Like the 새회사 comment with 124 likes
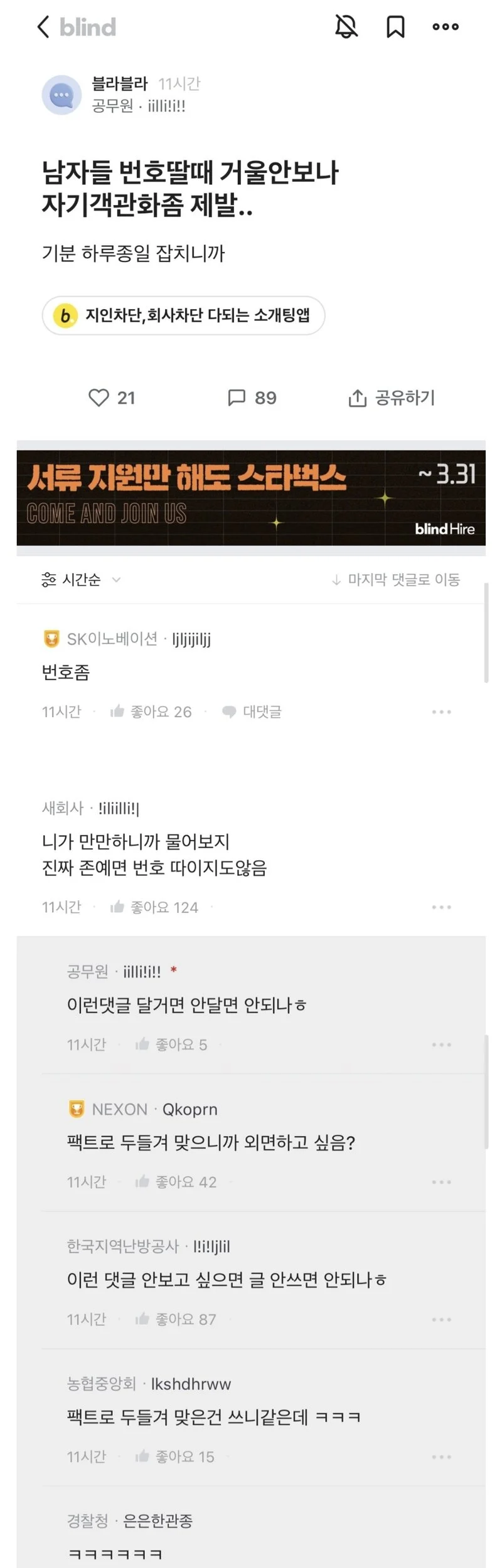Screen dimensions: 502x1568 click(x=117, y=907)
